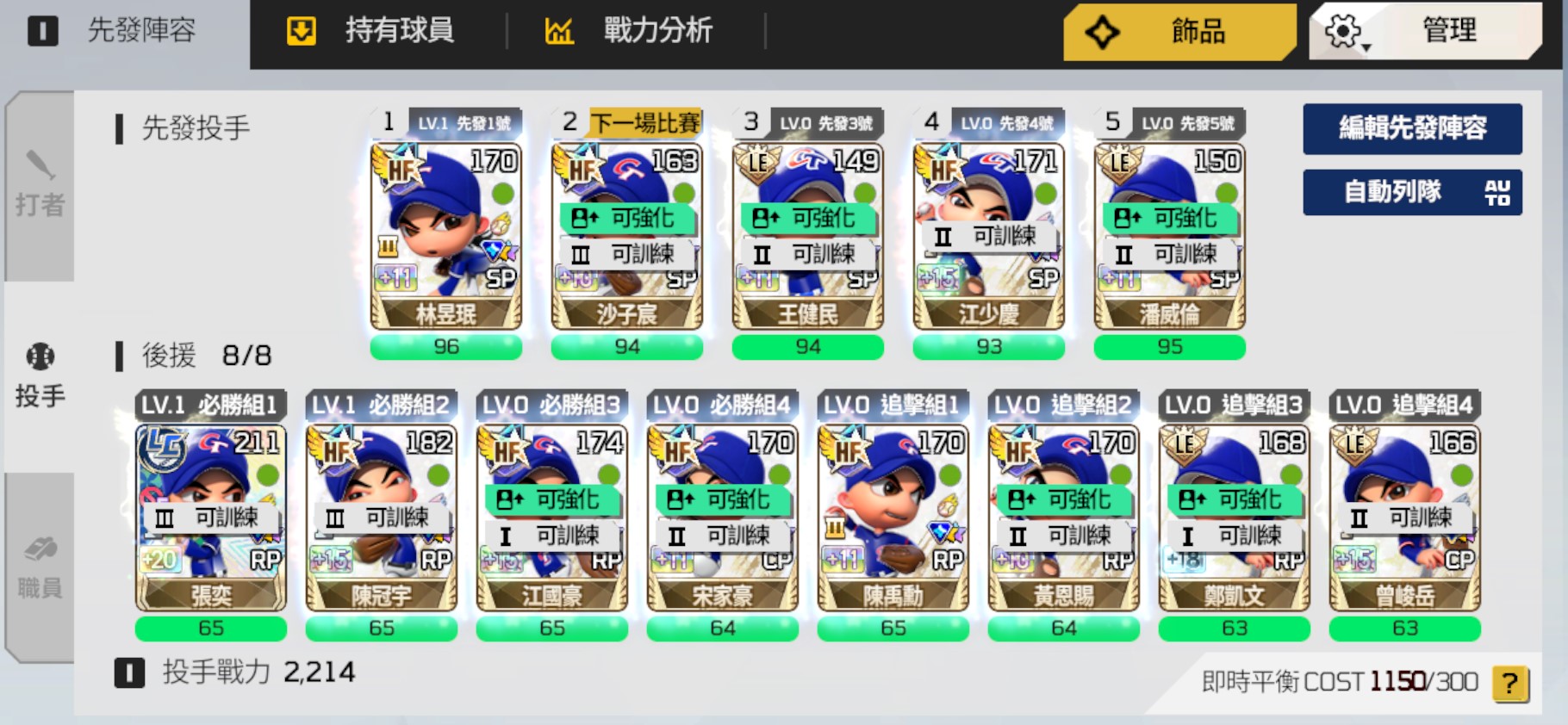Tap 自動列隊 auto arrange button
The width and height of the screenshot is (1568, 725).
tap(1411, 191)
